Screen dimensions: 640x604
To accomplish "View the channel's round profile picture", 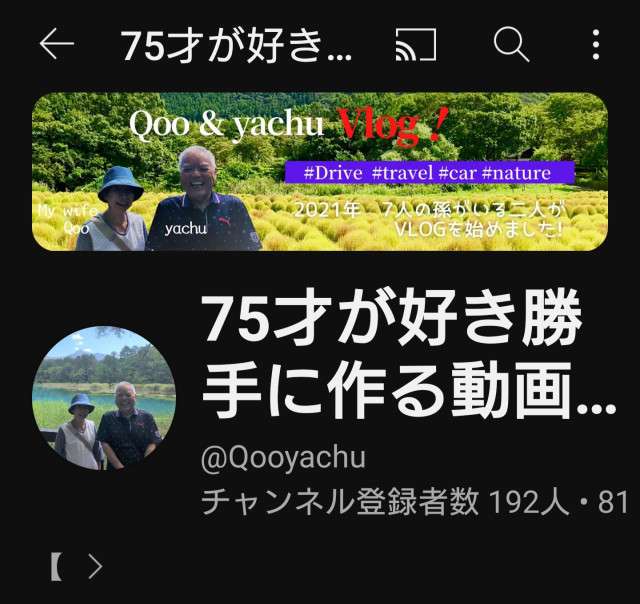I will pos(104,398).
